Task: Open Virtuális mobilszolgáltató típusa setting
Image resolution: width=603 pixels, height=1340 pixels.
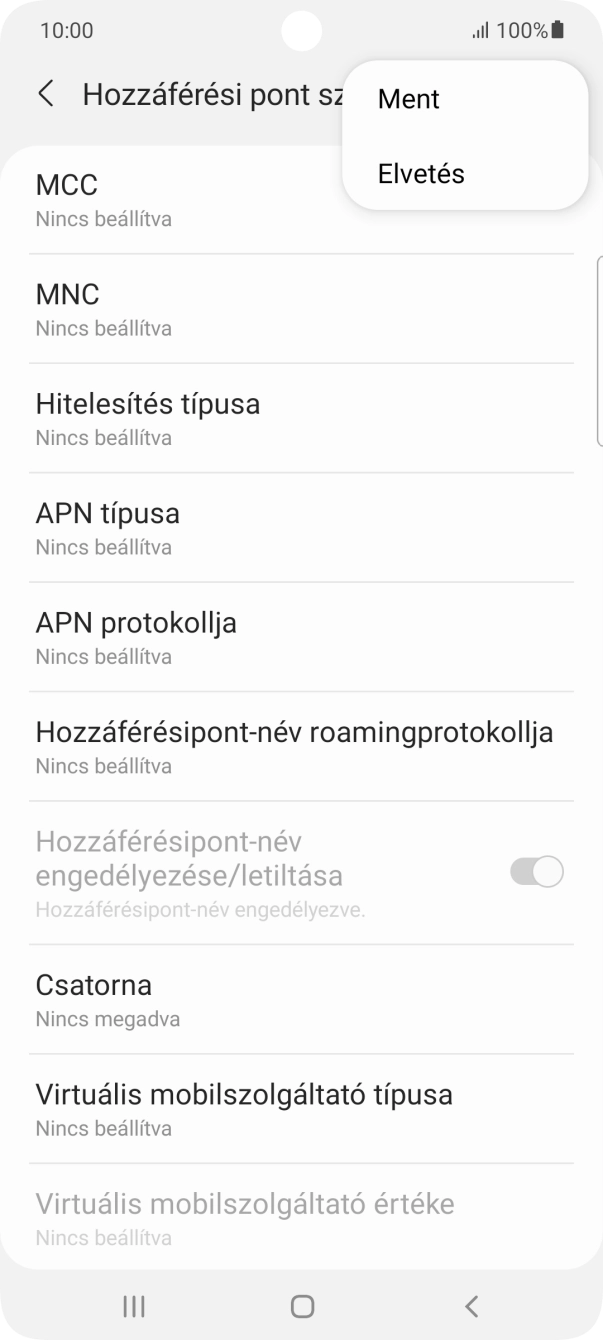Action: point(300,1108)
